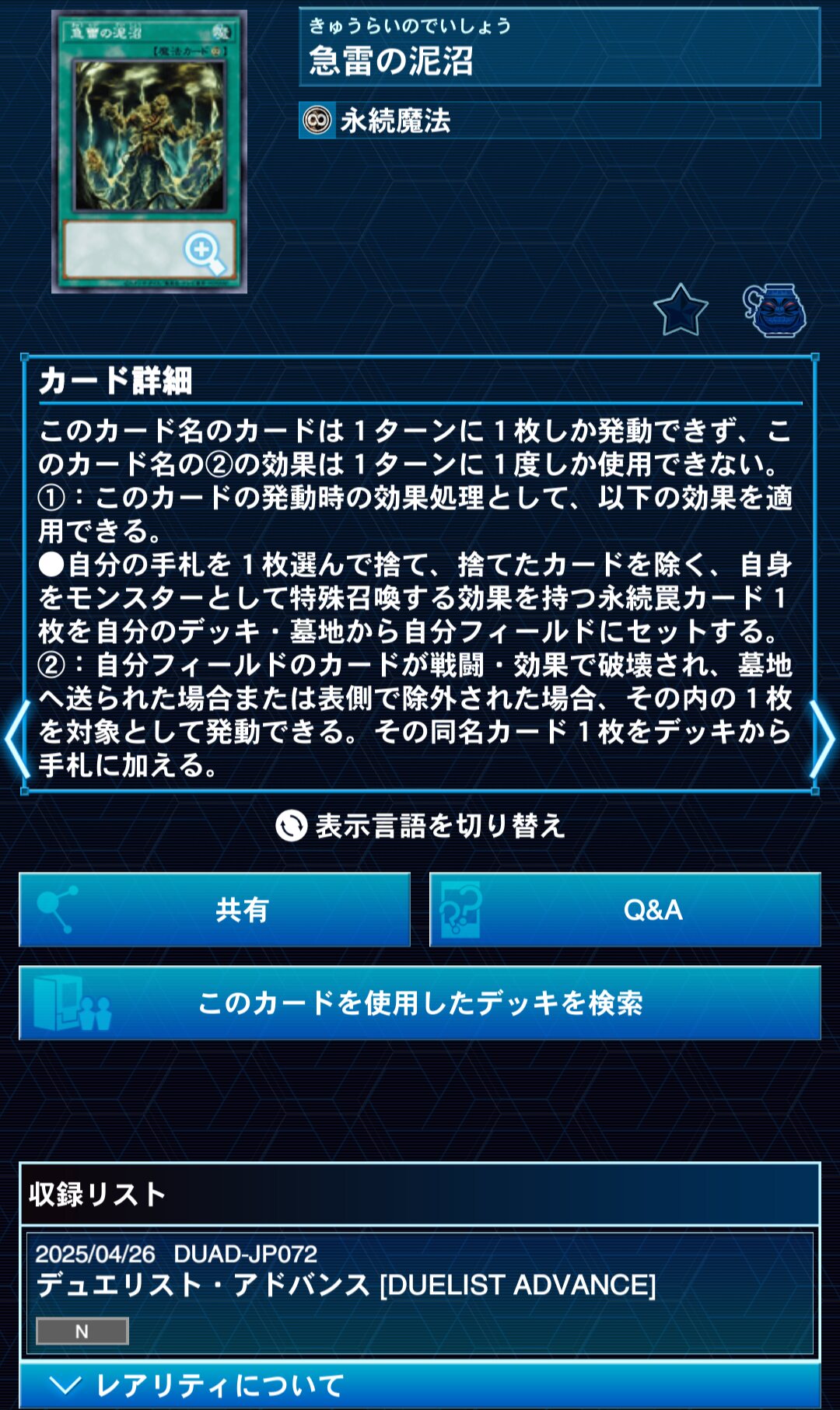Tap the blue pot icon beside the star
The width and height of the screenshot is (840, 1410).
pos(775,310)
